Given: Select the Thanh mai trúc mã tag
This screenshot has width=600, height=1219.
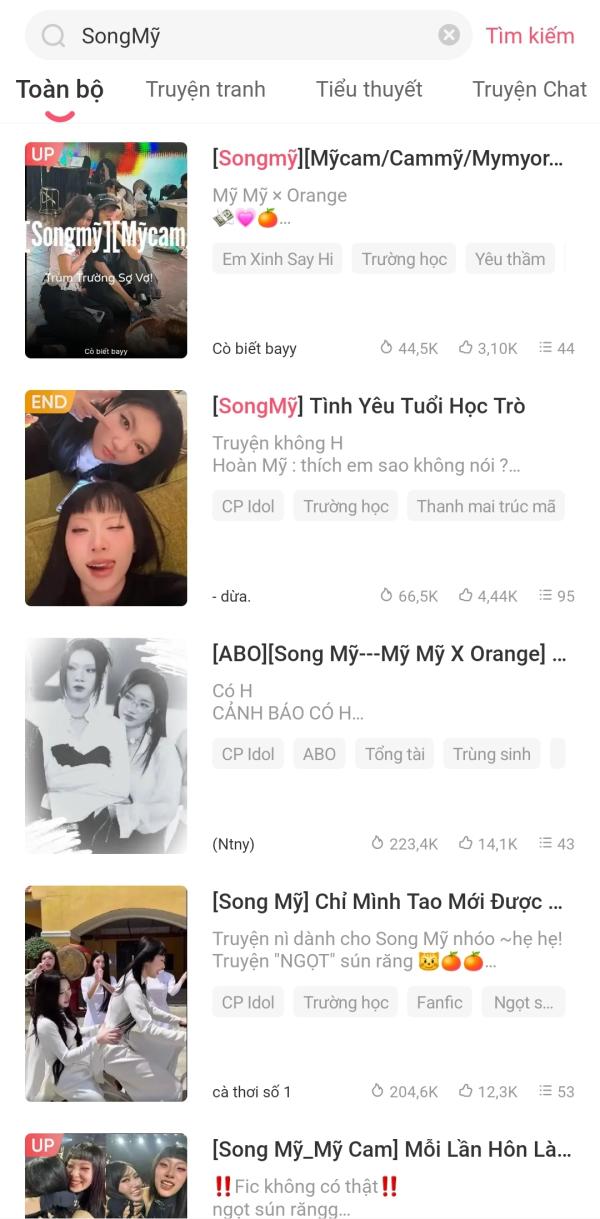Looking at the screenshot, I should (x=486, y=506).
